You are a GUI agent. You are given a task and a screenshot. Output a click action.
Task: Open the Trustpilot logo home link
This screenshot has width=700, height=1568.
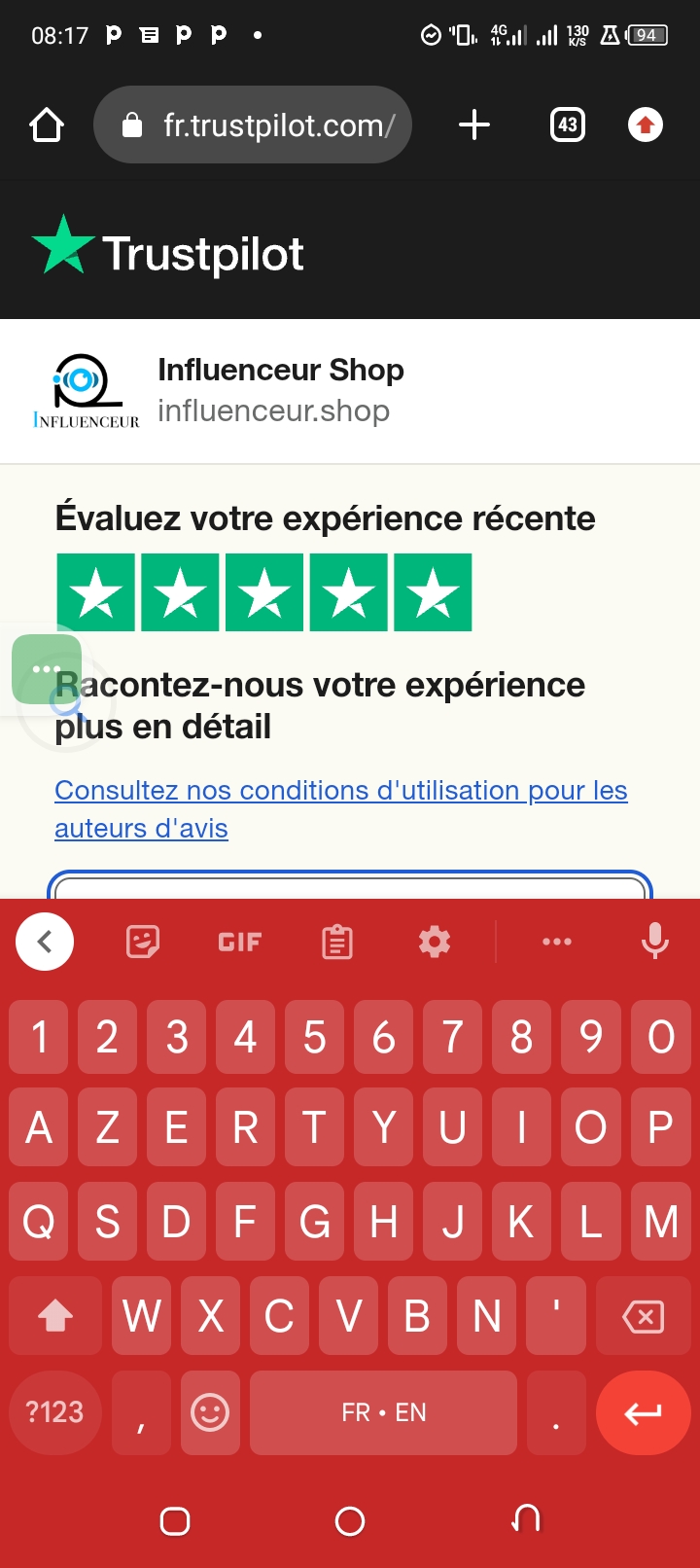pos(168,252)
